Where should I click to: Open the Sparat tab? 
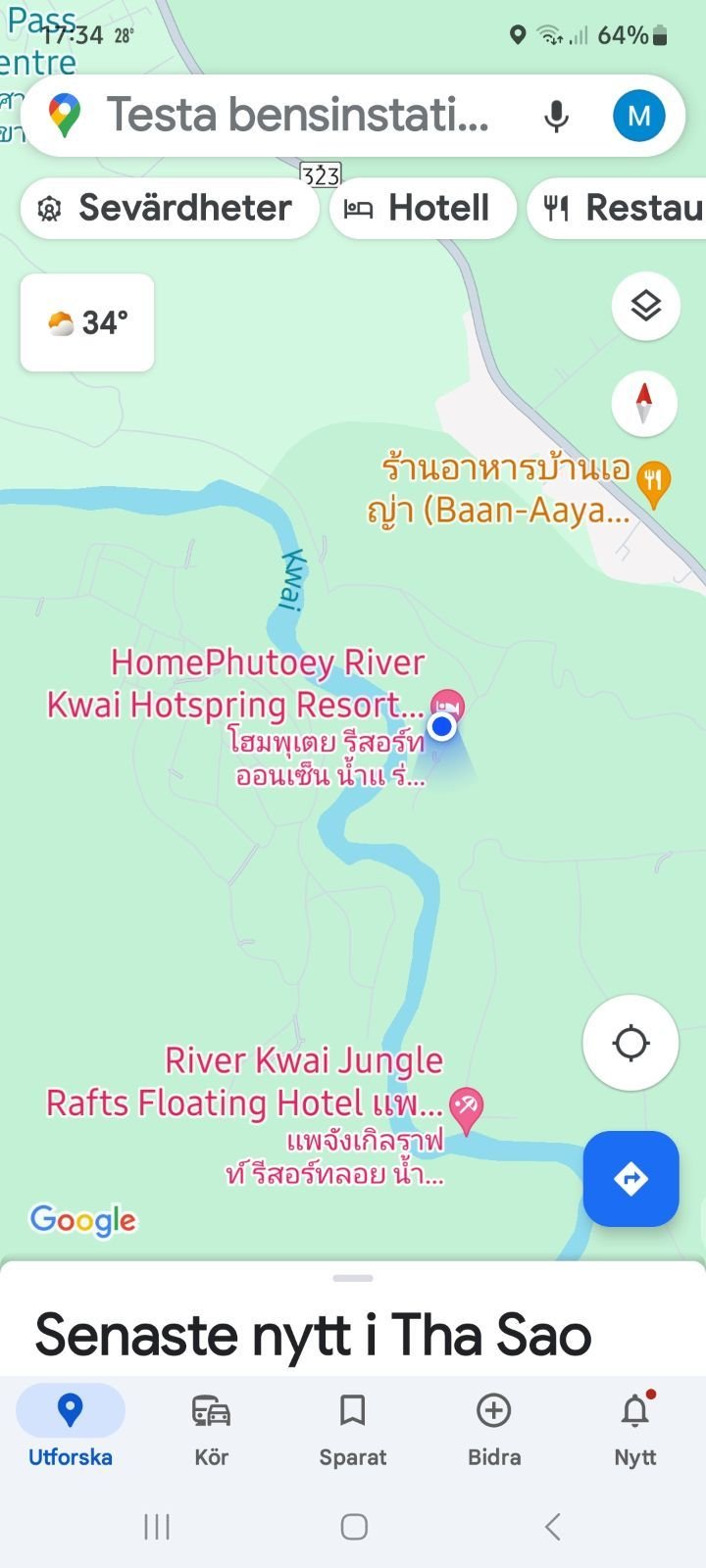click(x=352, y=1429)
